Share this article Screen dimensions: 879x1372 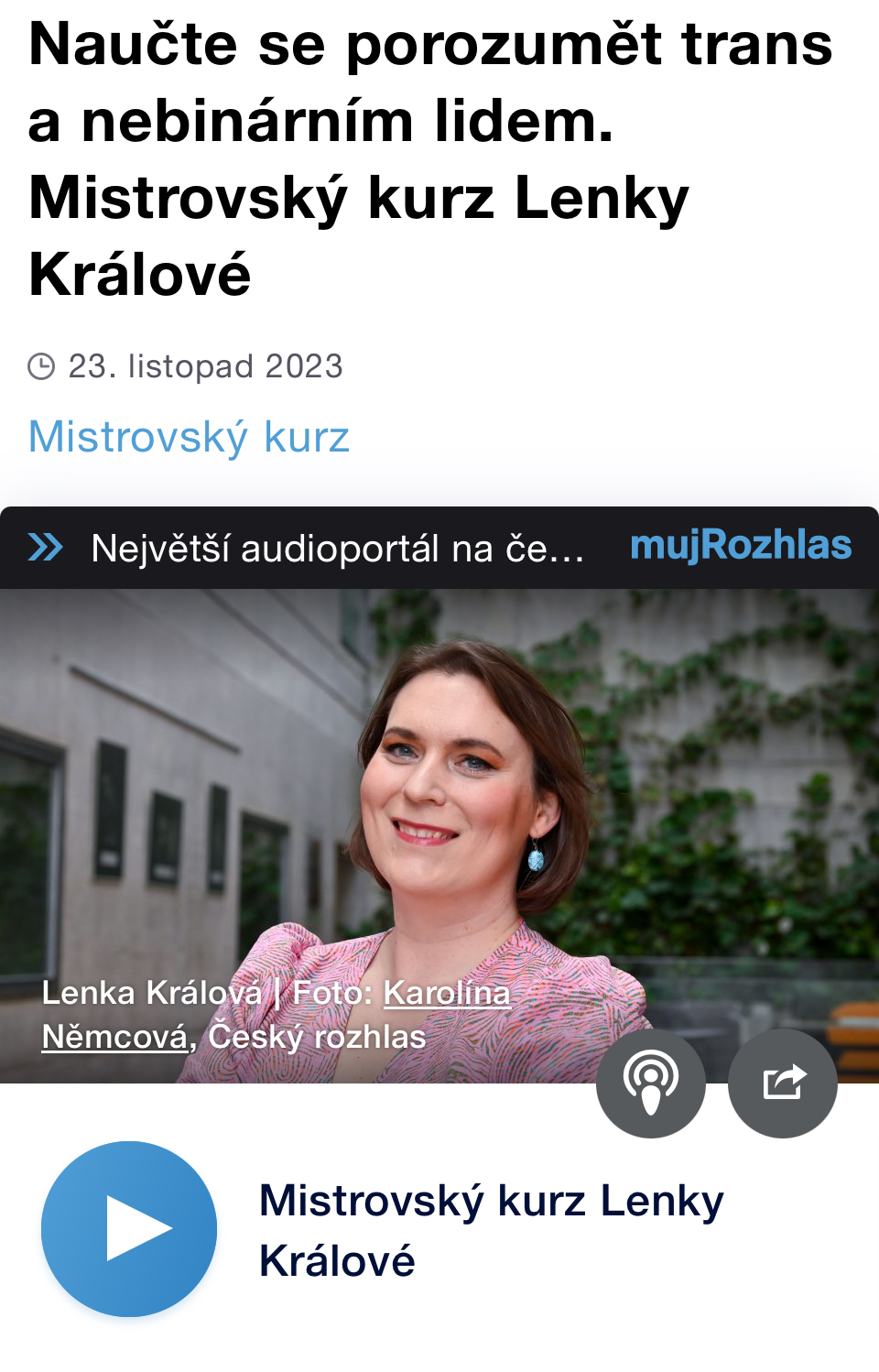(783, 1083)
